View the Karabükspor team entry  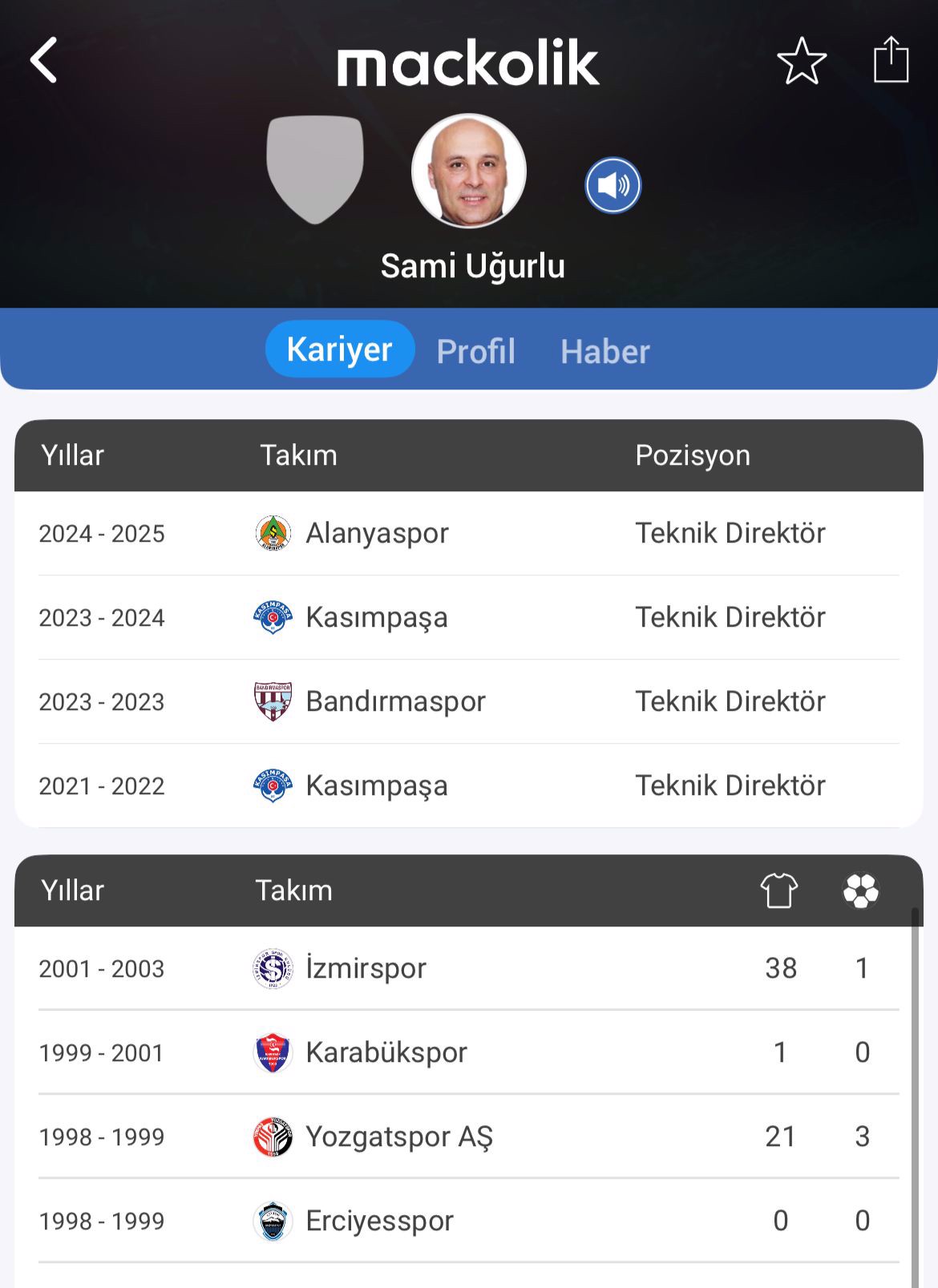pos(386,1052)
